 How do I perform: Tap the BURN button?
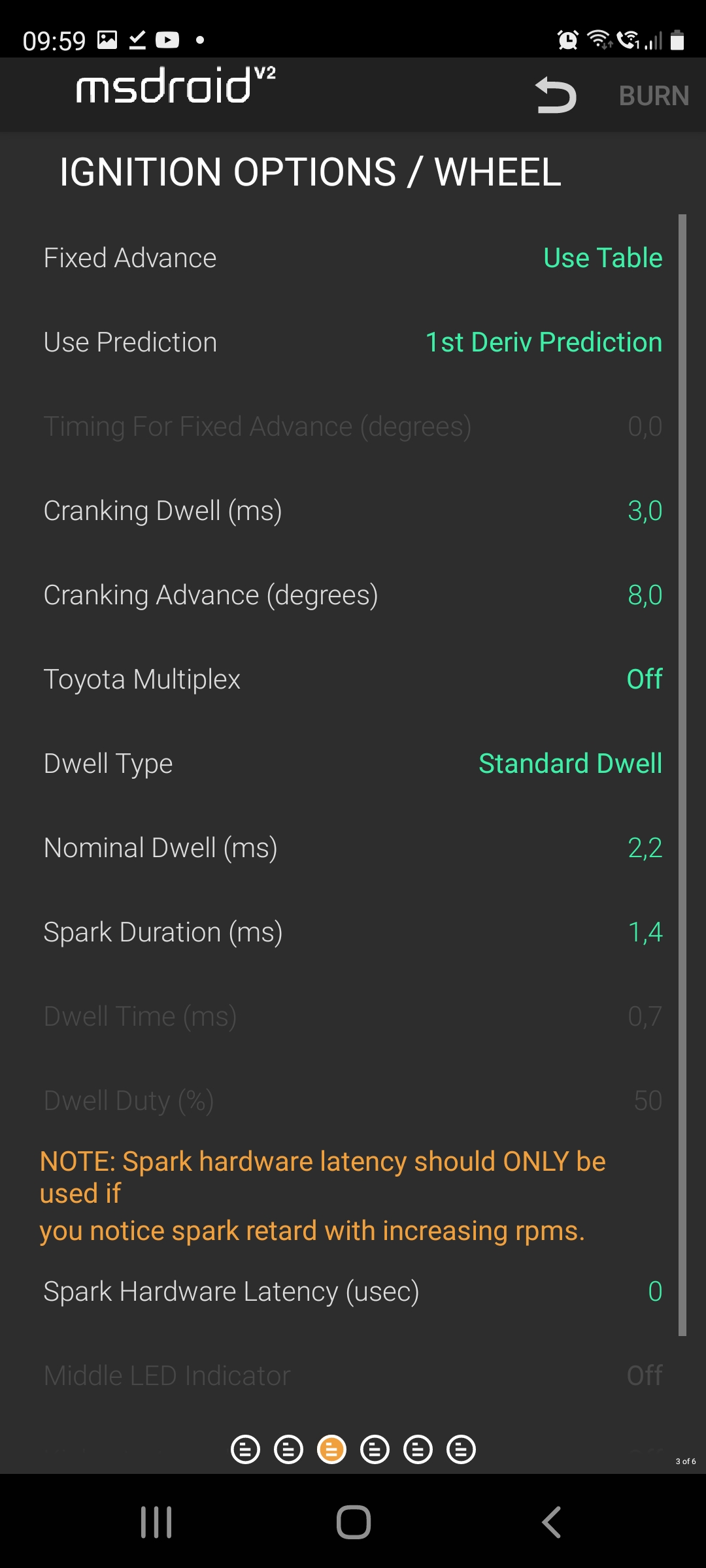click(x=654, y=96)
